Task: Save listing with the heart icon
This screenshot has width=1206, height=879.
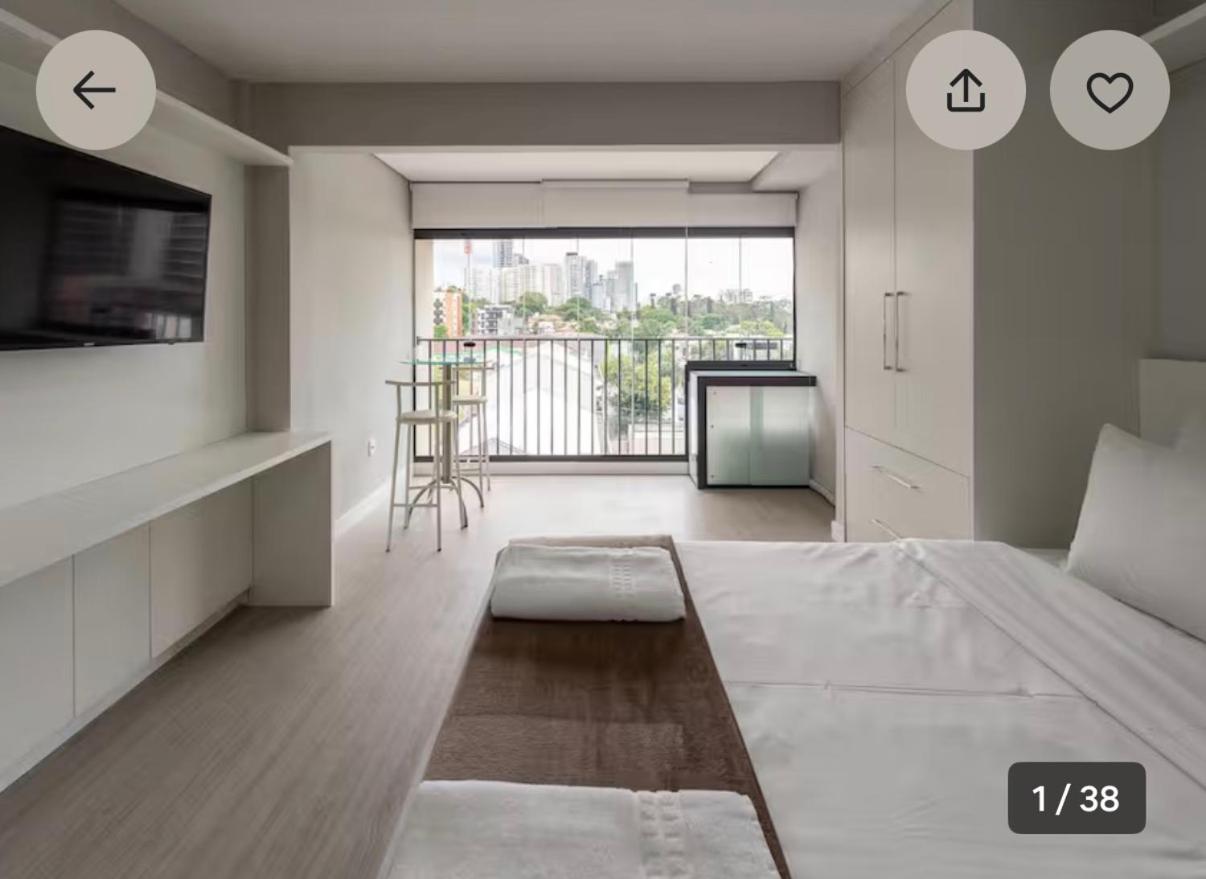Action: coord(1109,90)
